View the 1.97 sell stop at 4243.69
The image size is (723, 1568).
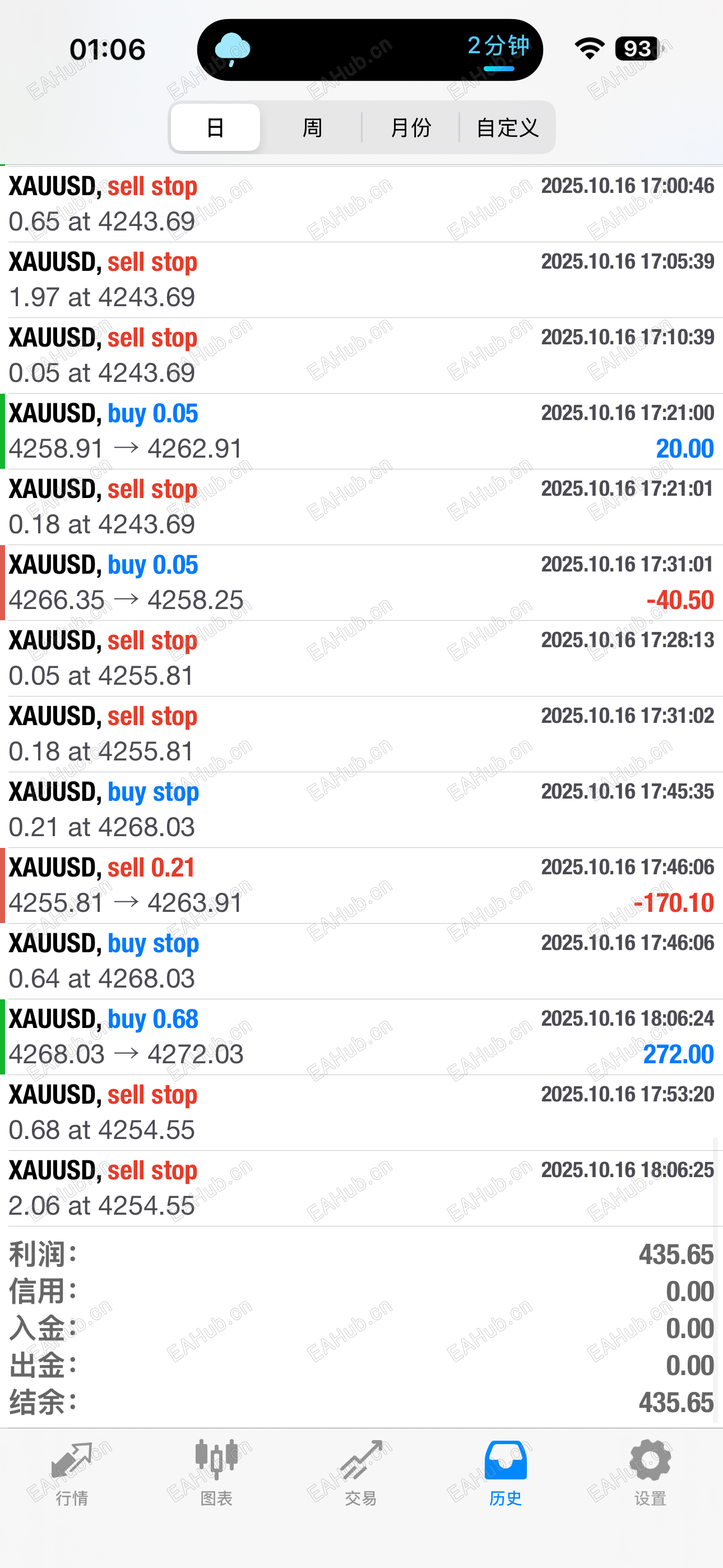coord(361,279)
